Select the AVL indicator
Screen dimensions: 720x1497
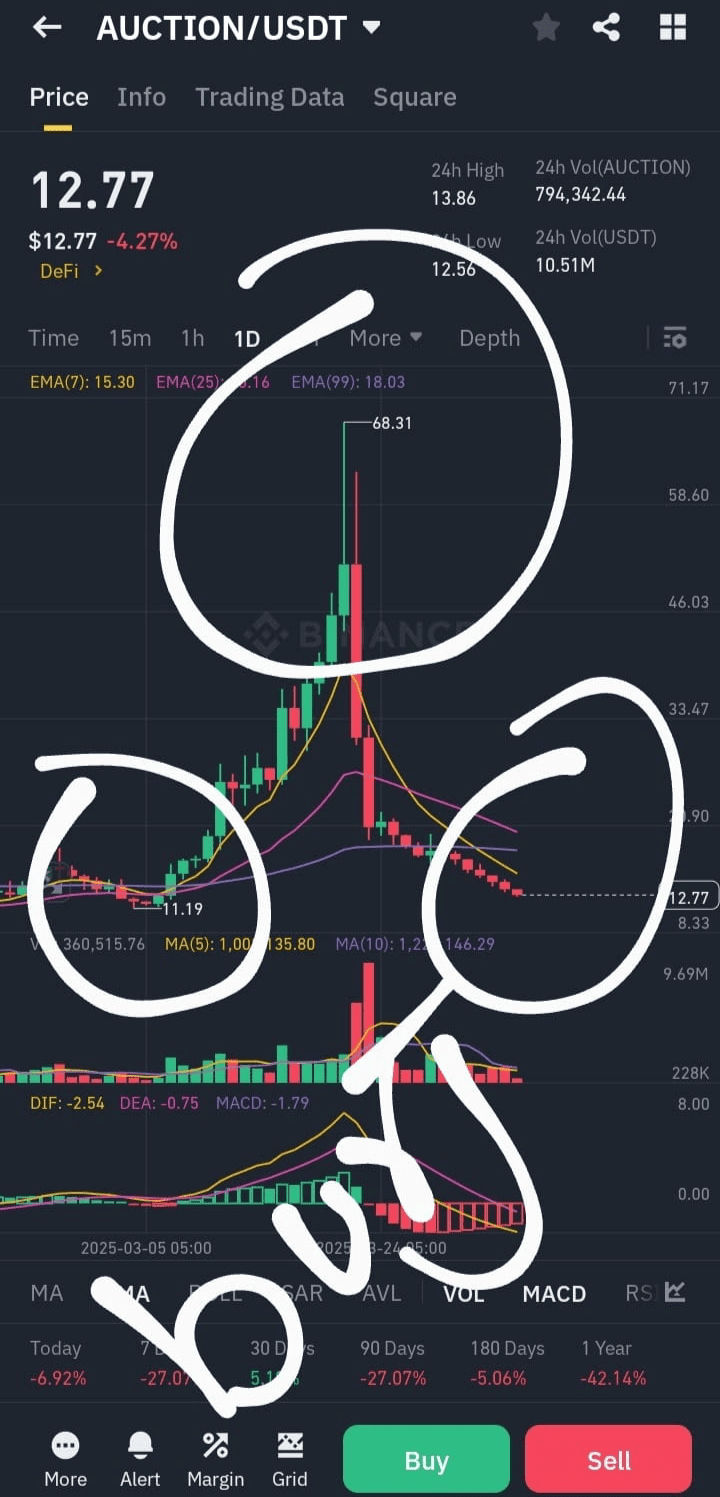[x=381, y=1293]
